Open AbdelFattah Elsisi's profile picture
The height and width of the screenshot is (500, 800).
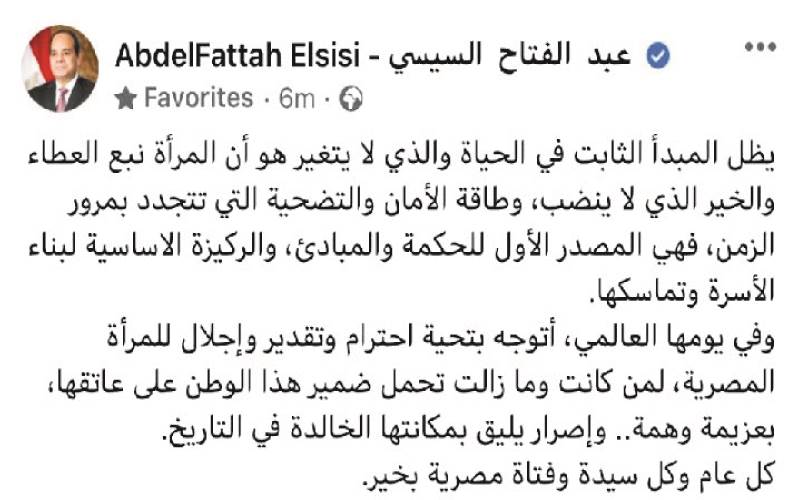[x=59, y=70]
